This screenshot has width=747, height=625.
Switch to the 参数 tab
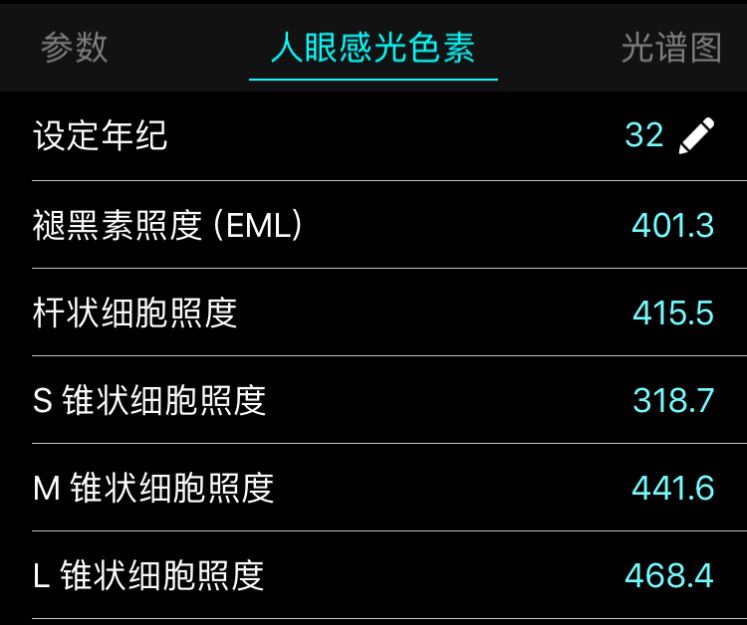coord(74,47)
